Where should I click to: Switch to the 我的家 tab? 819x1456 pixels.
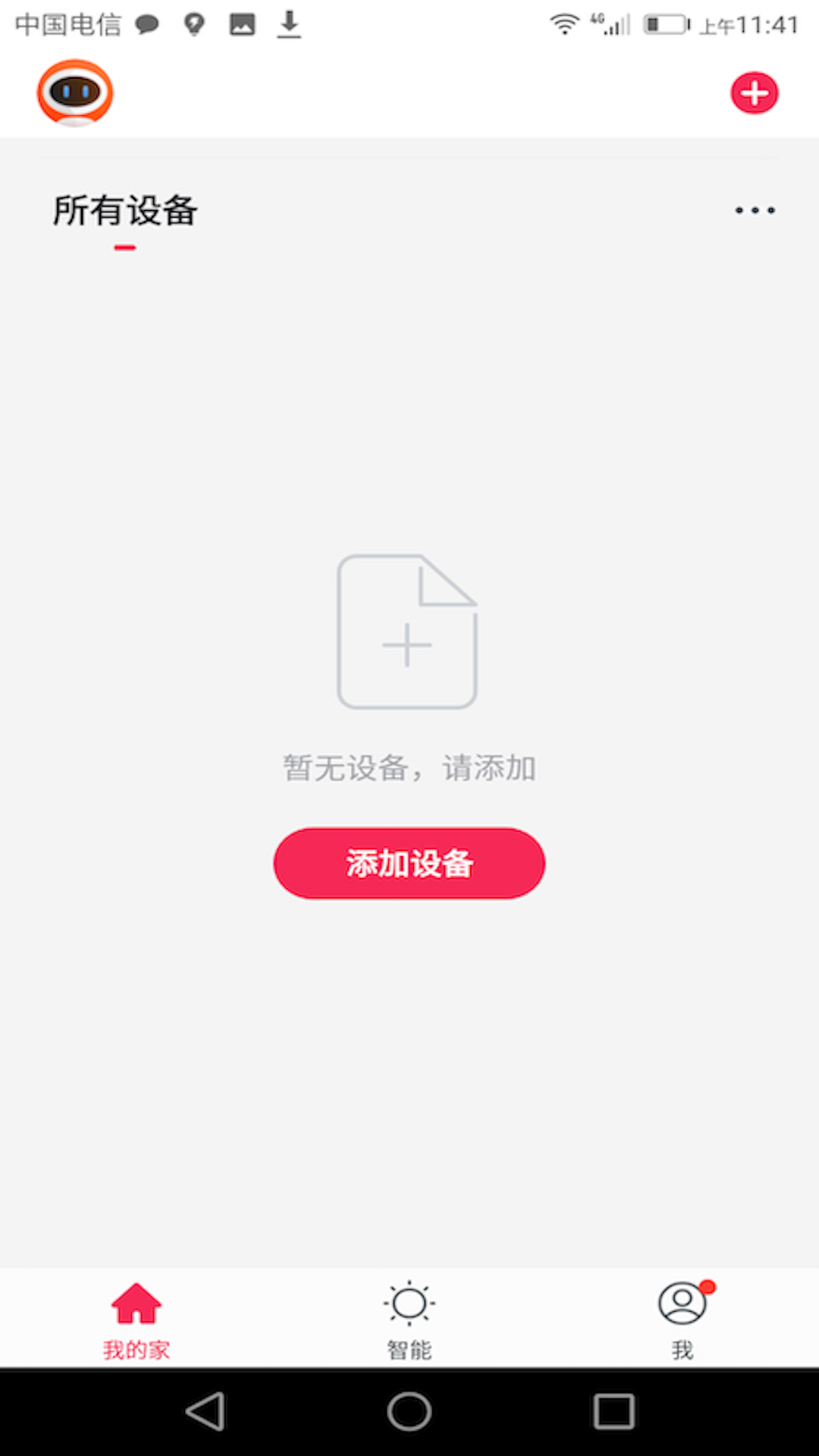click(136, 1319)
